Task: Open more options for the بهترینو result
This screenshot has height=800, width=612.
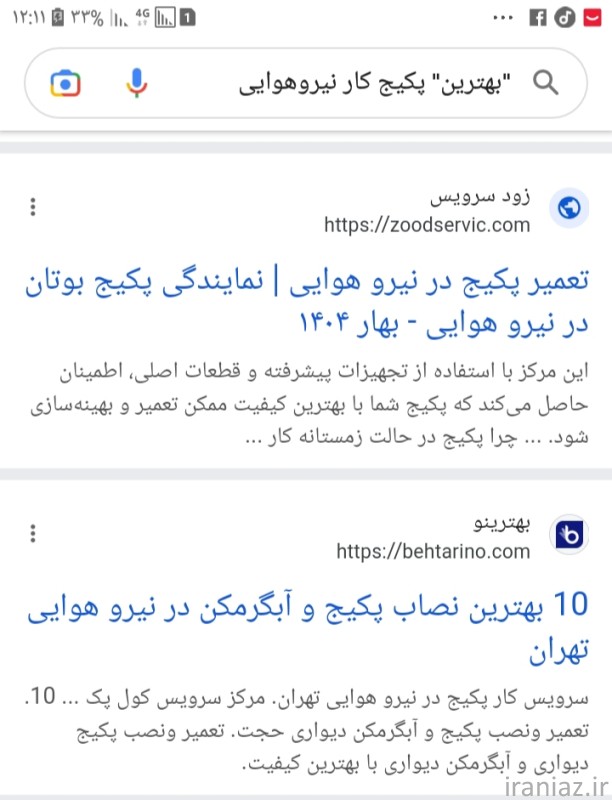Action: 33,533
